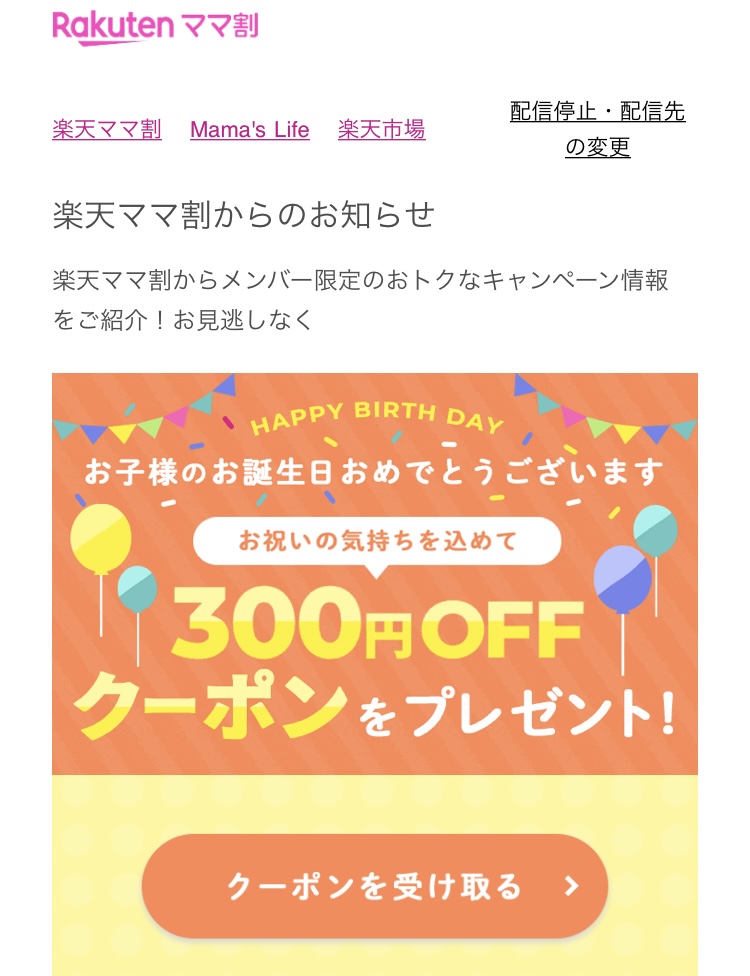
Task: Tap the Rakuten ママ割 header logo
Action: coord(155,27)
